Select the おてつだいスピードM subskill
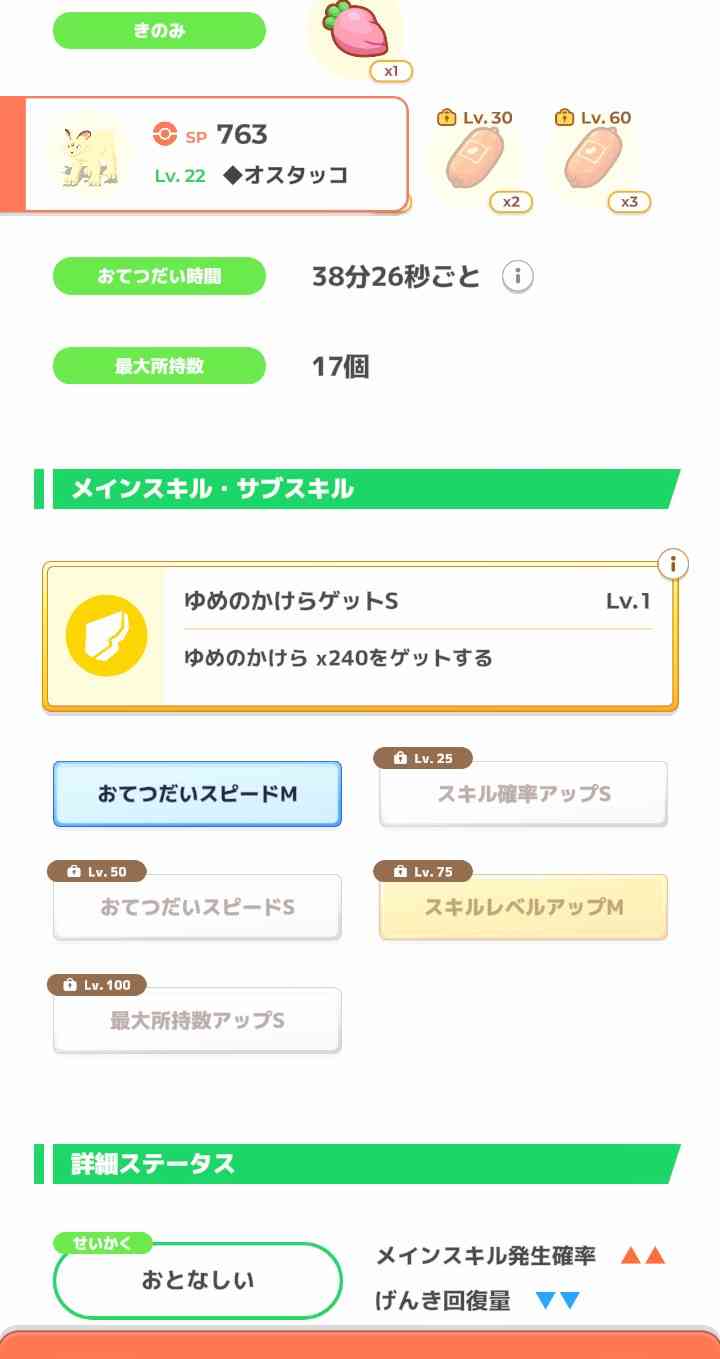This screenshot has height=1359, width=720. [x=196, y=793]
